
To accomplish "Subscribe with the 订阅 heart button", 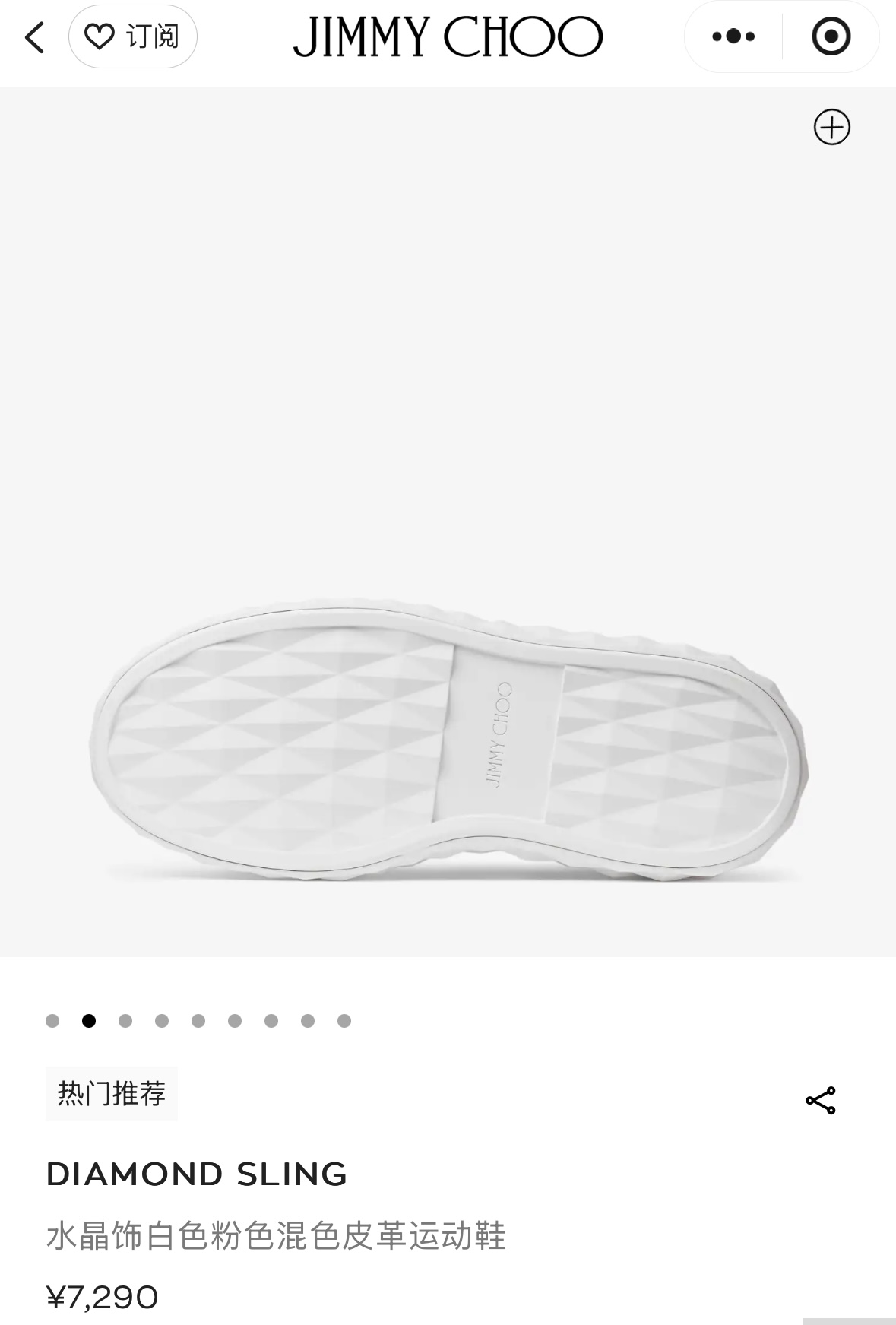I will (133, 36).
